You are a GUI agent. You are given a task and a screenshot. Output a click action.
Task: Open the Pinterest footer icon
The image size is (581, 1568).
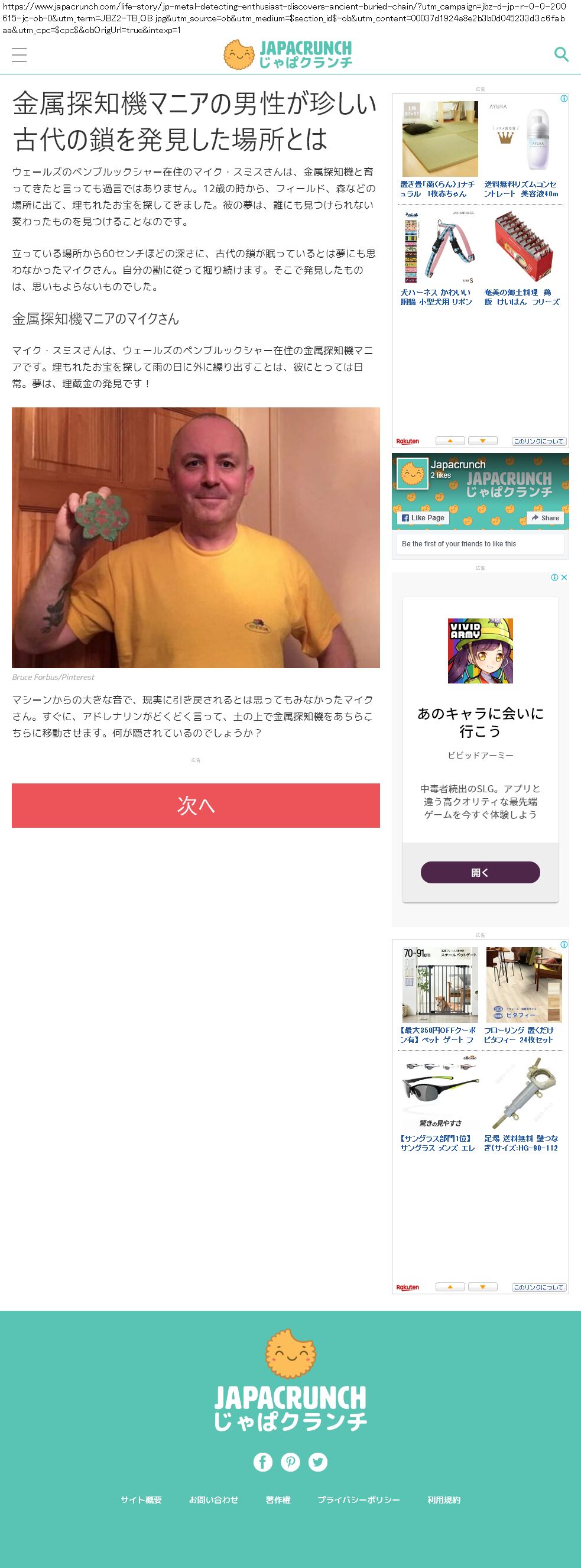[290, 1462]
